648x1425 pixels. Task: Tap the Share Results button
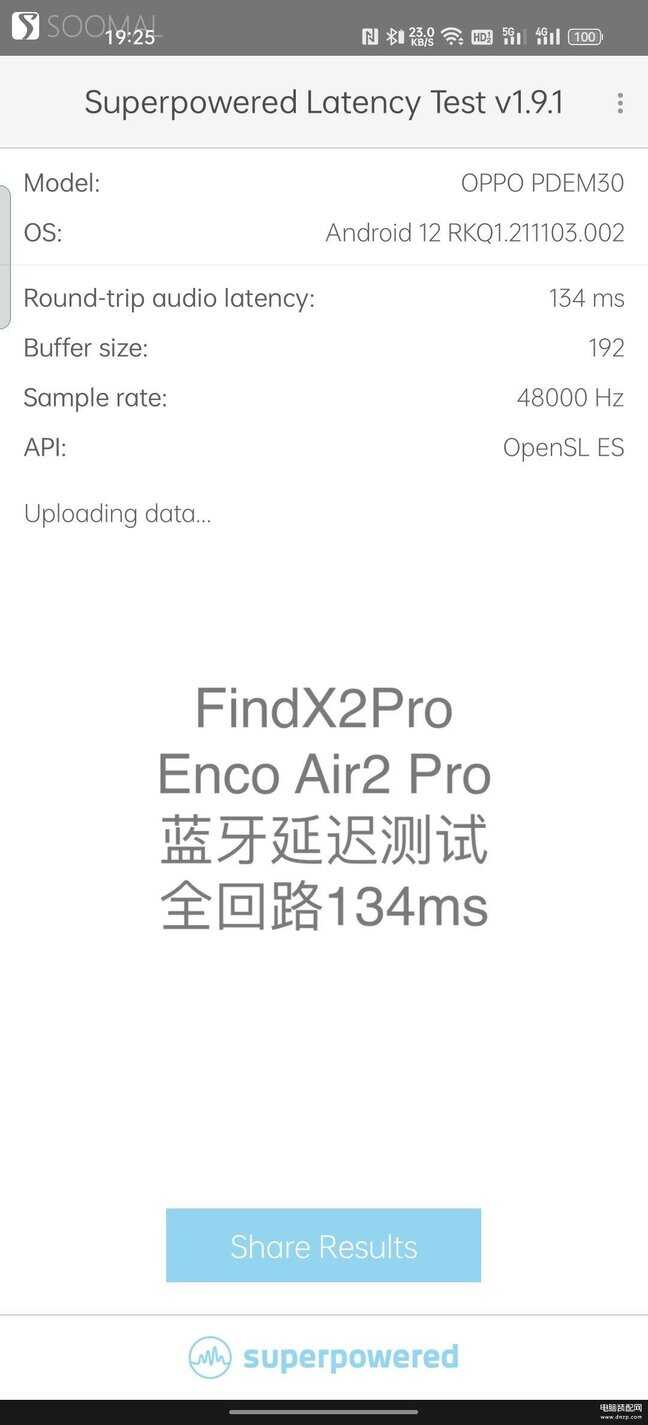(323, 1245)
